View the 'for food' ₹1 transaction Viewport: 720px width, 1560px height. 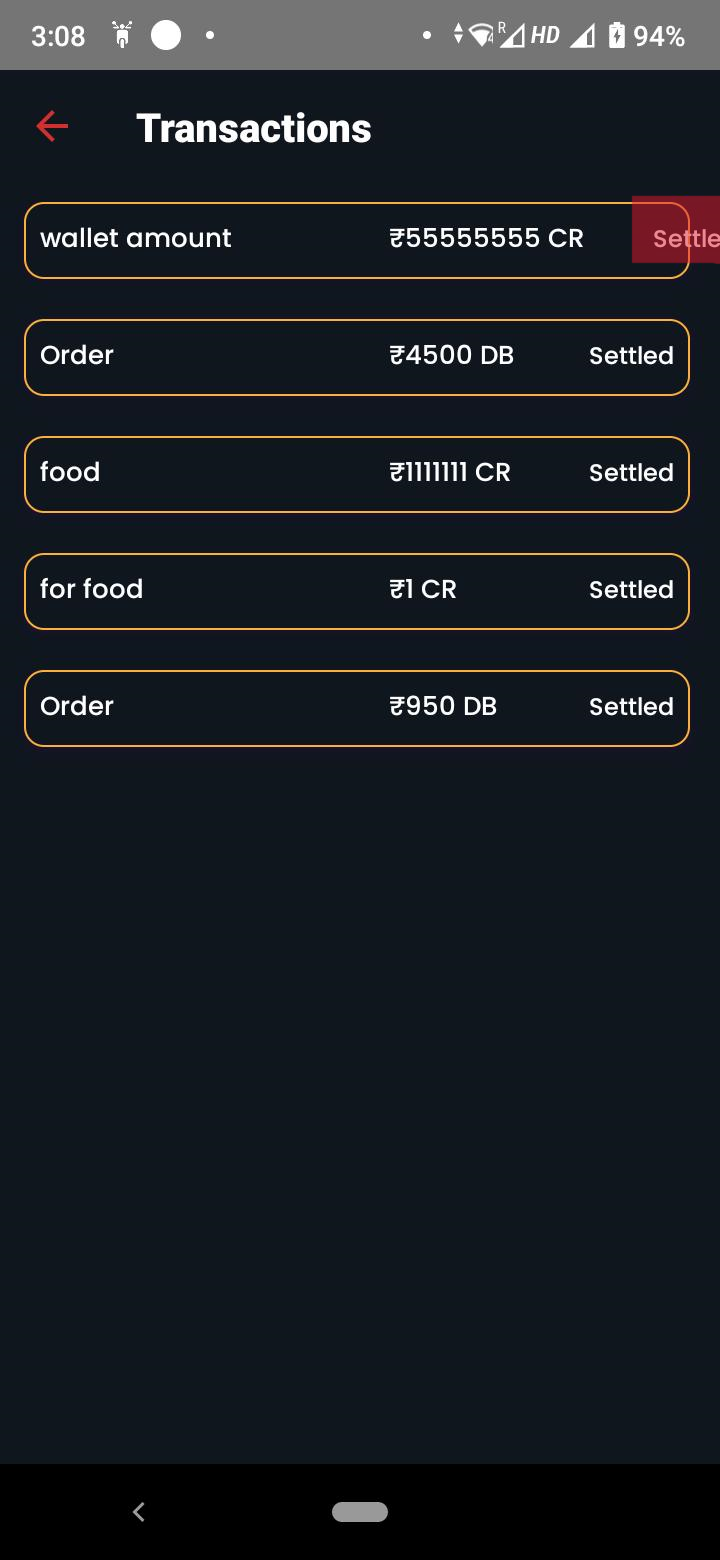click(357, 591)
